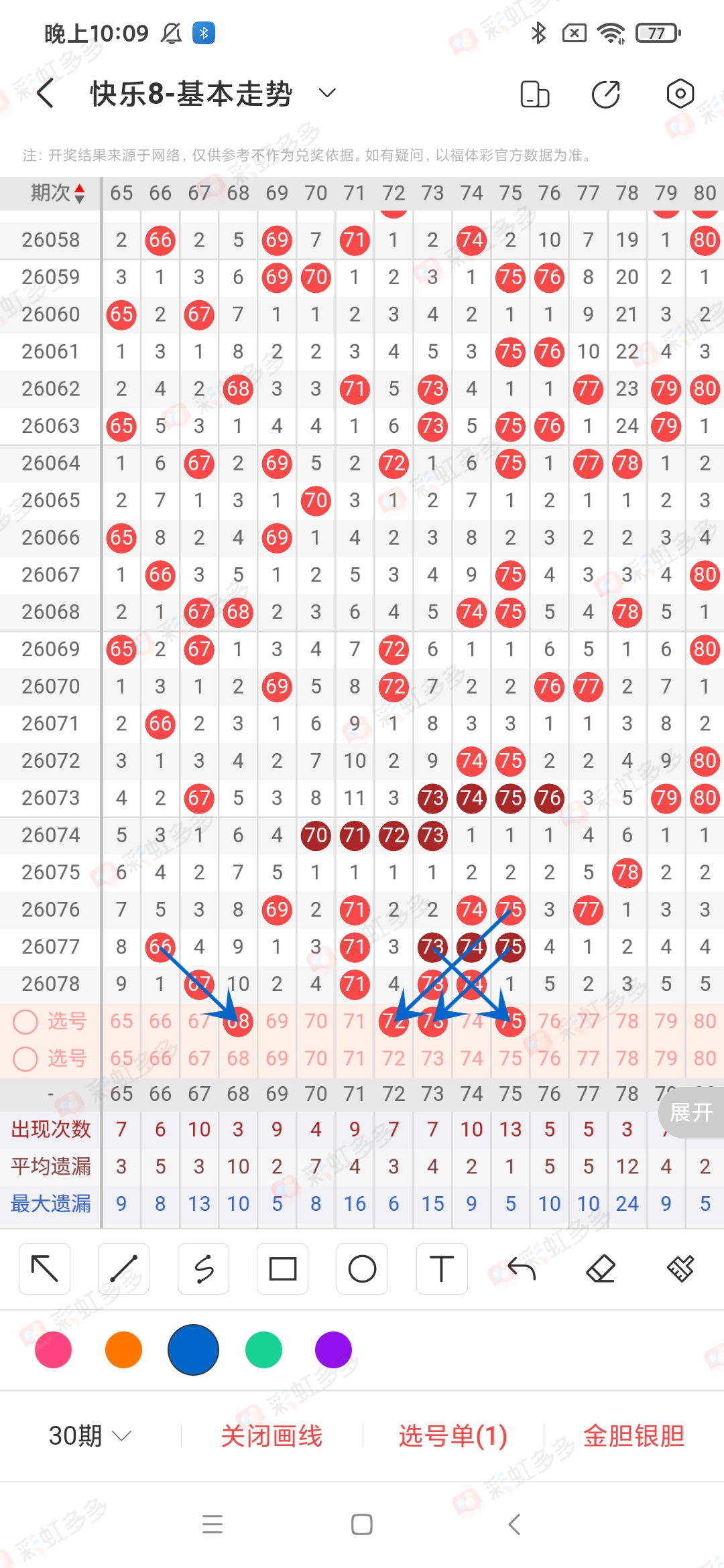
Task: Sort by 期次 column using sort arrows
Action: 80,193
